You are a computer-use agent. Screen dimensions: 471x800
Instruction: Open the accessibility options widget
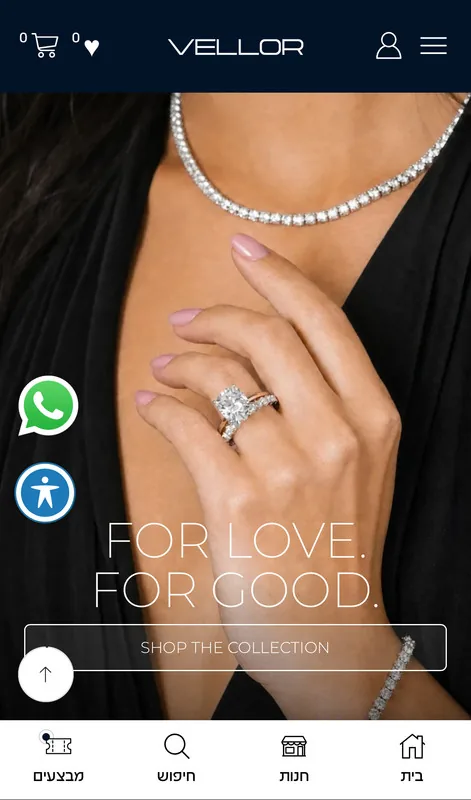click(45, 493)
